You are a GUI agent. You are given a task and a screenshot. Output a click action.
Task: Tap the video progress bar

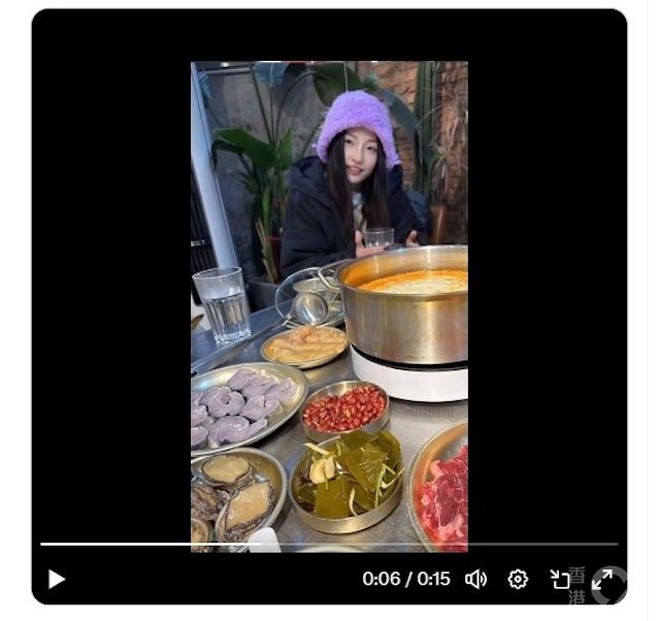point(330,544)
